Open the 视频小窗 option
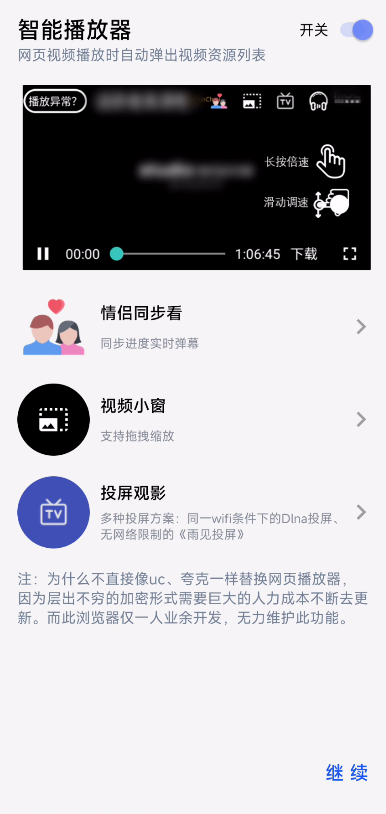The height and width of the screenshot is (814, 386). [193, 419]
